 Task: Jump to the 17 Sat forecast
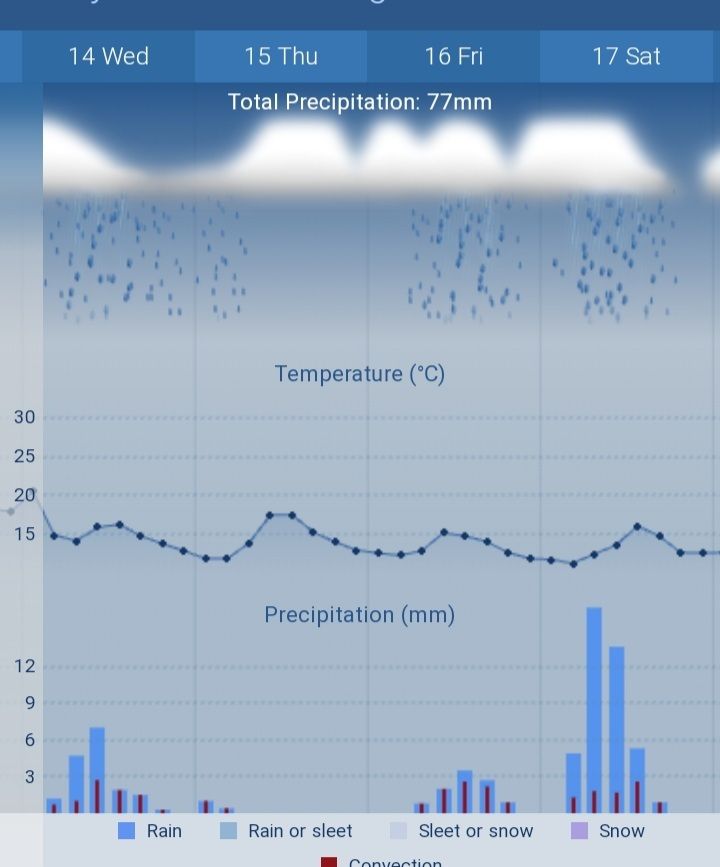click(x=627, y=57)
